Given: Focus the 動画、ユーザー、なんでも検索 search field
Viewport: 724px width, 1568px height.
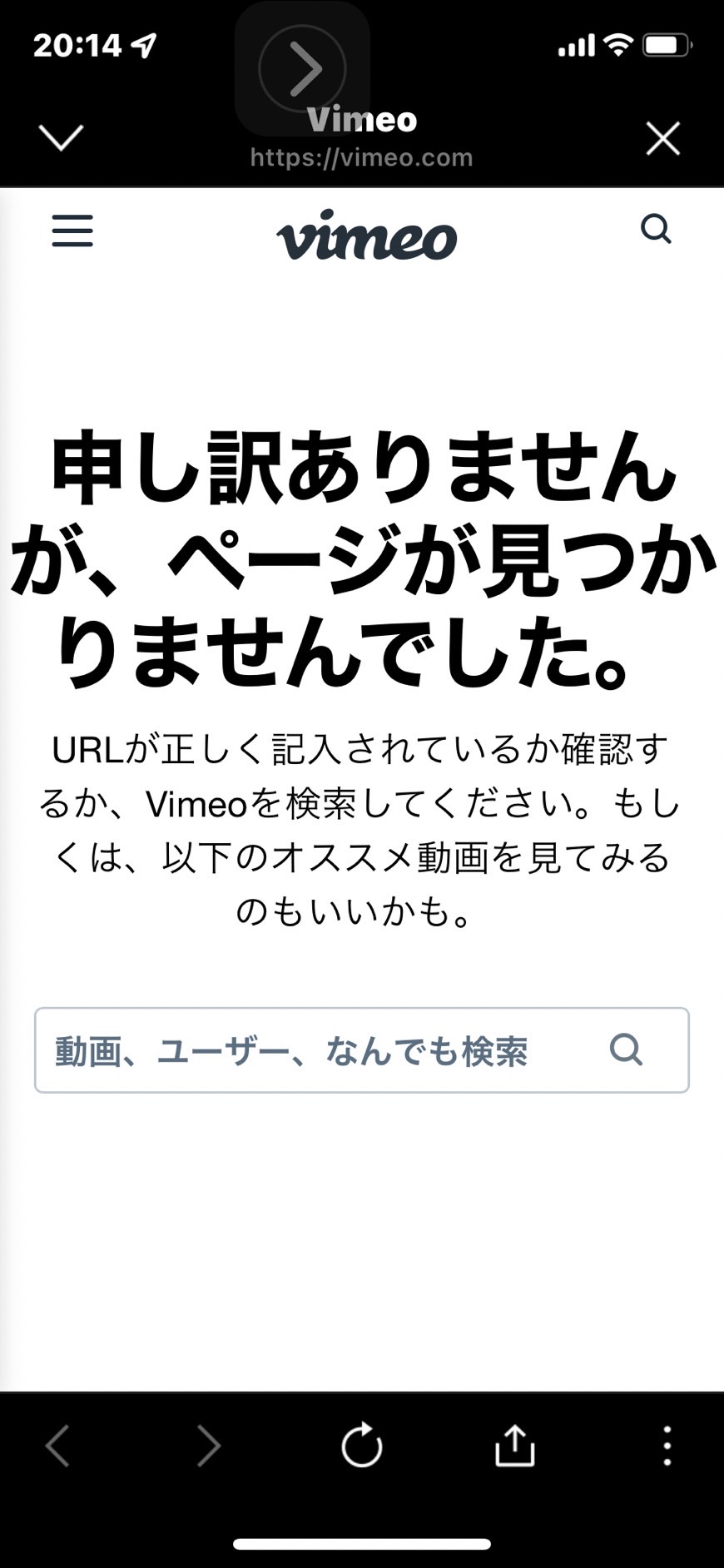Looking at the screenshot, I should click(x=361, y=1050).
